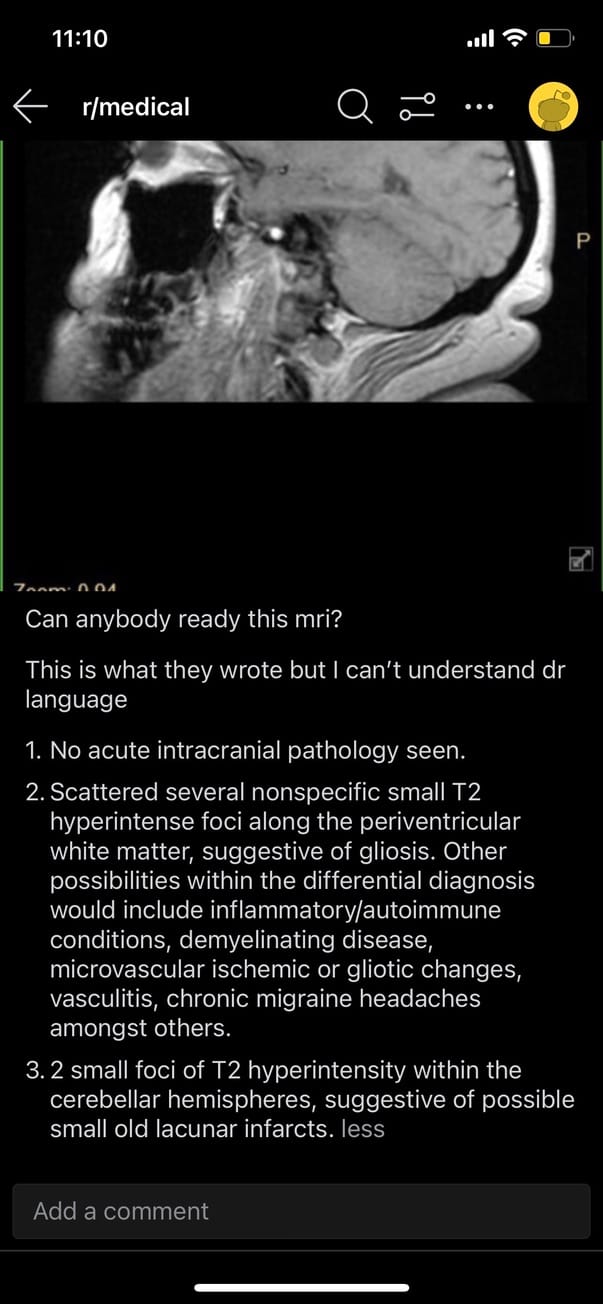Go back using the arrow
The image size is (603, 1304).
31,106
